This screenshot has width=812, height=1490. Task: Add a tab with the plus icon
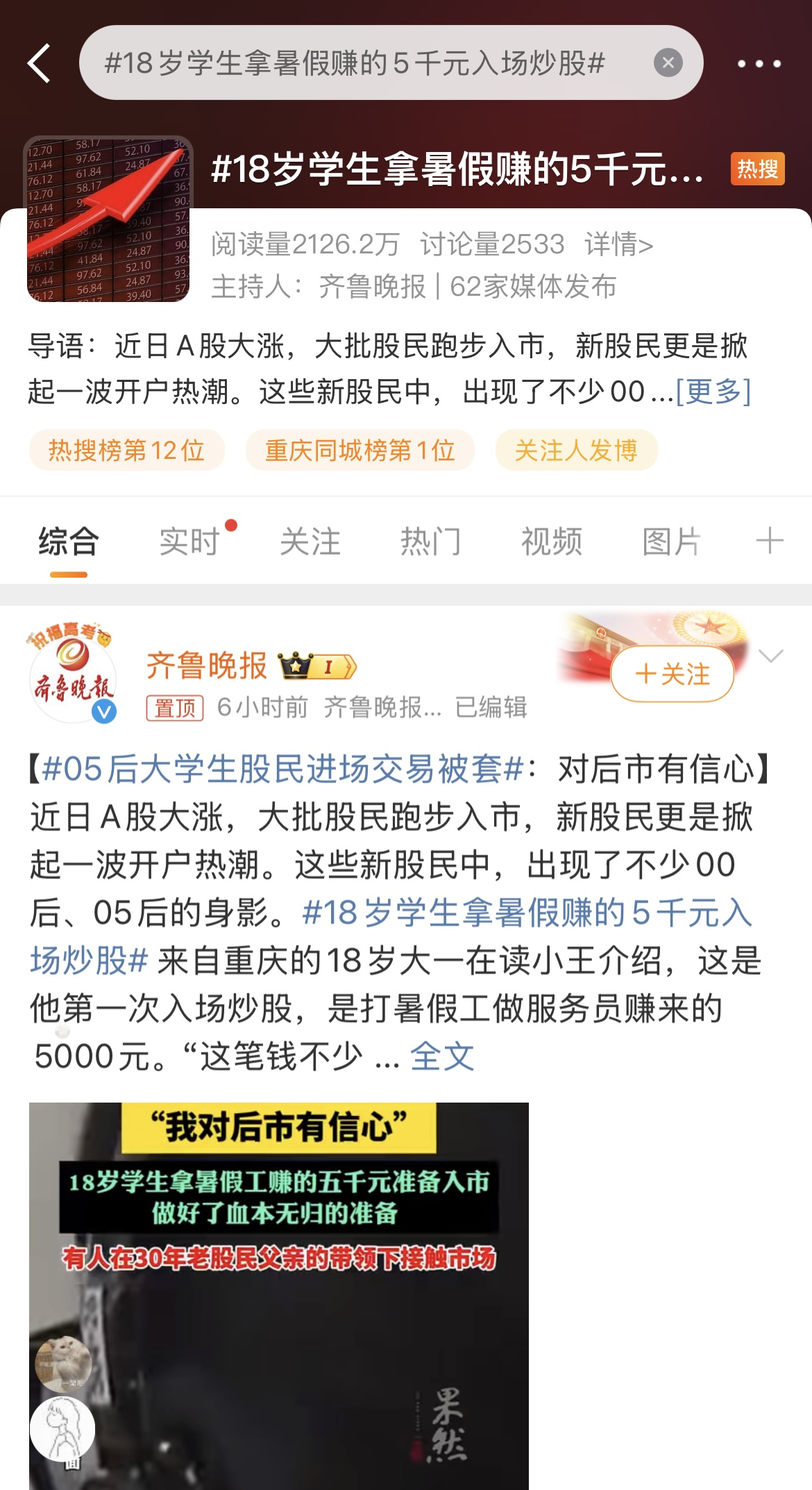tap(769, 541)
